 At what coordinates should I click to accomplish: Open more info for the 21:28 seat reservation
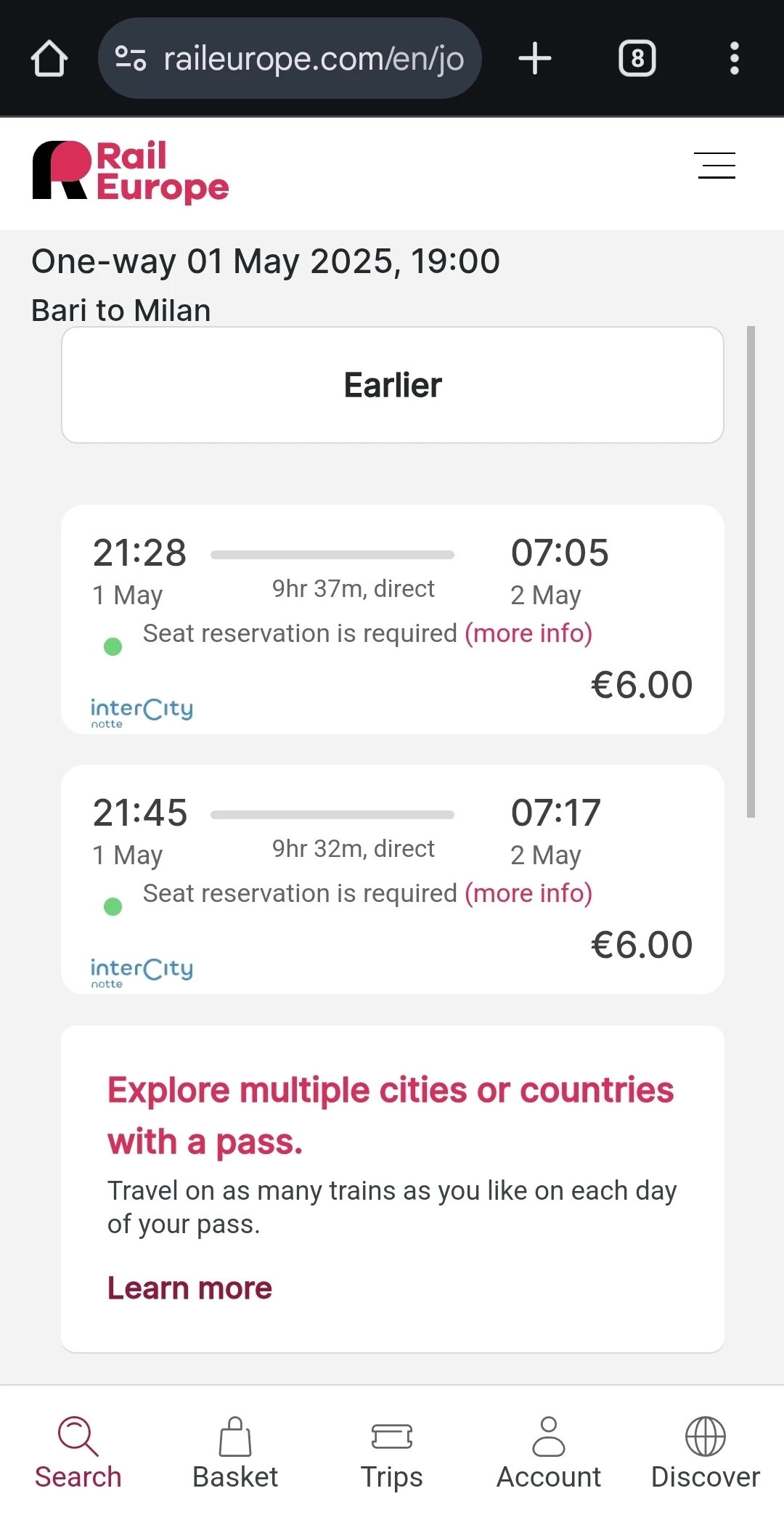click(528, 633)
